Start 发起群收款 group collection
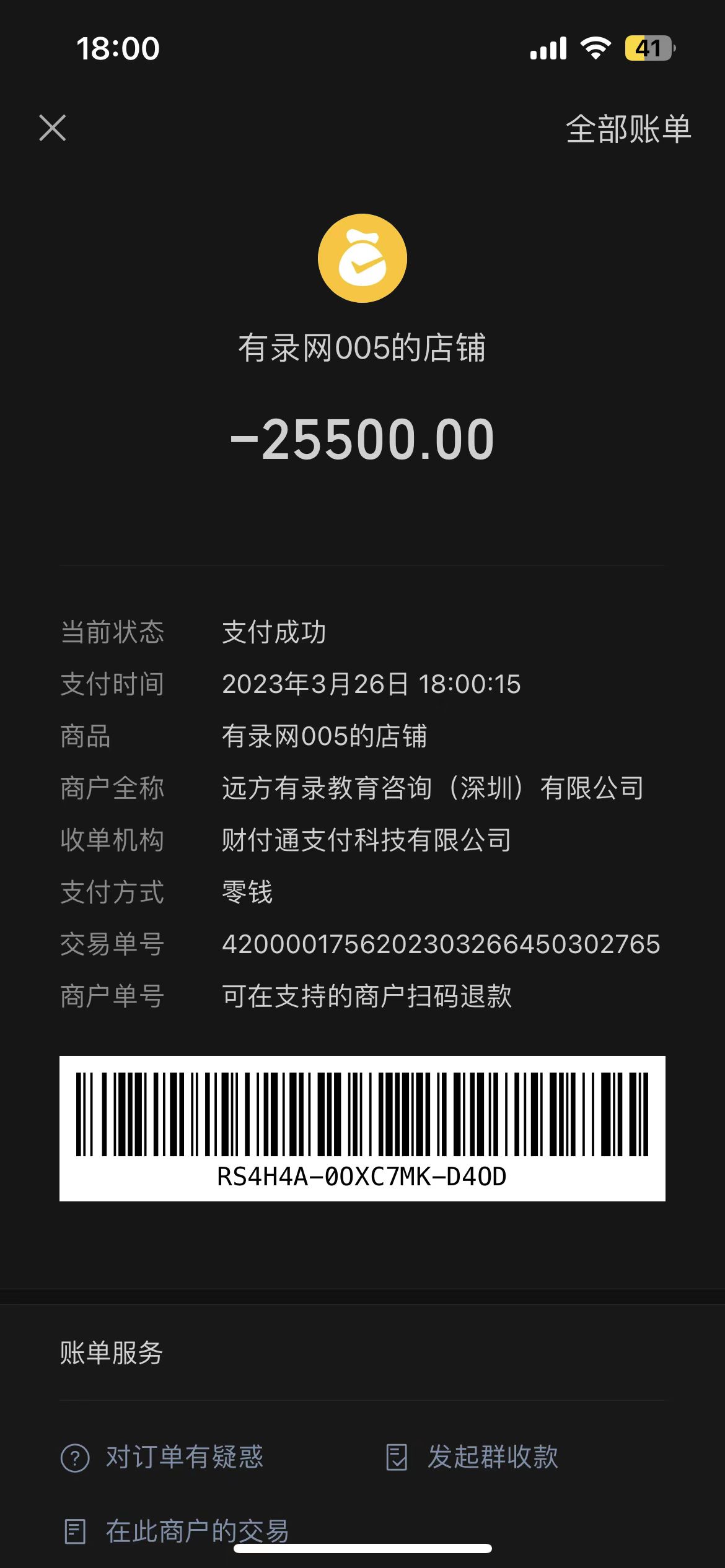Viewport: 725px width, 1568px height. tap(472, 1457)
